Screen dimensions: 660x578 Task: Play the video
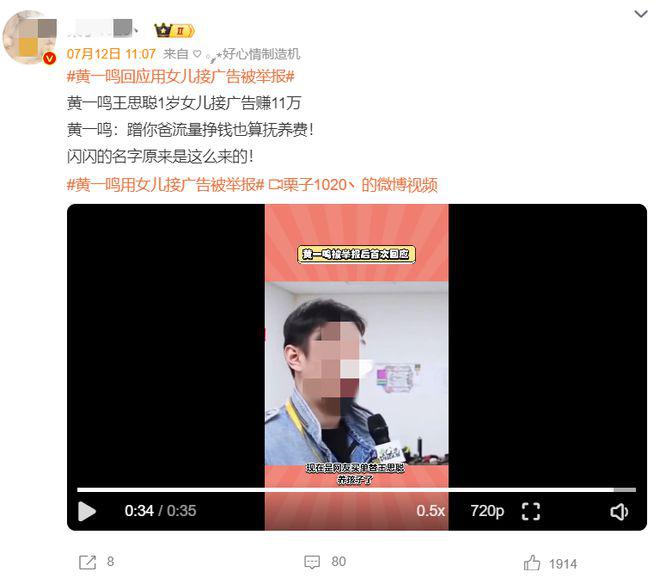coord(88,511)
